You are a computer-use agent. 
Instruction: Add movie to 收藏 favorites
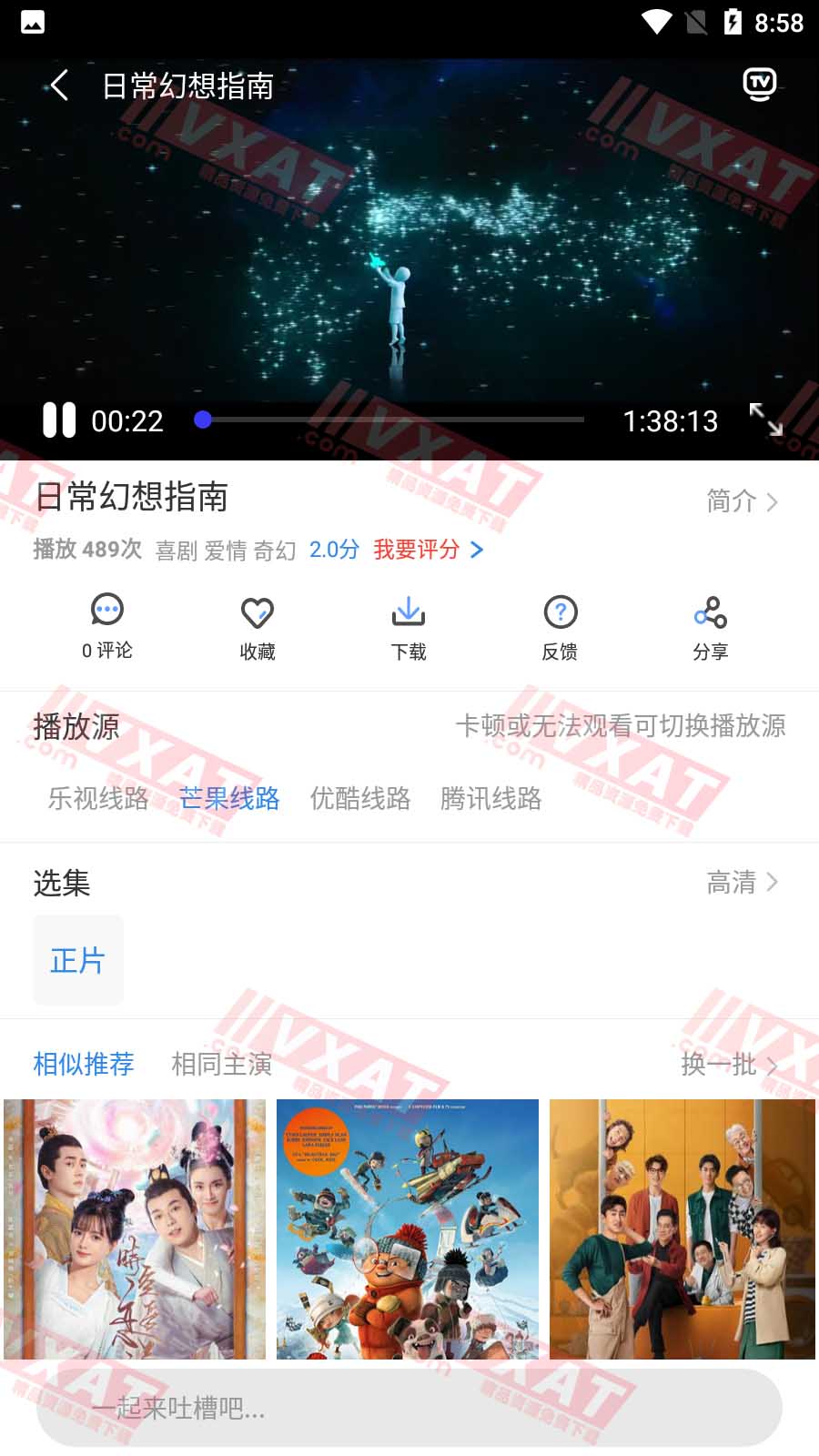(258, 626)
